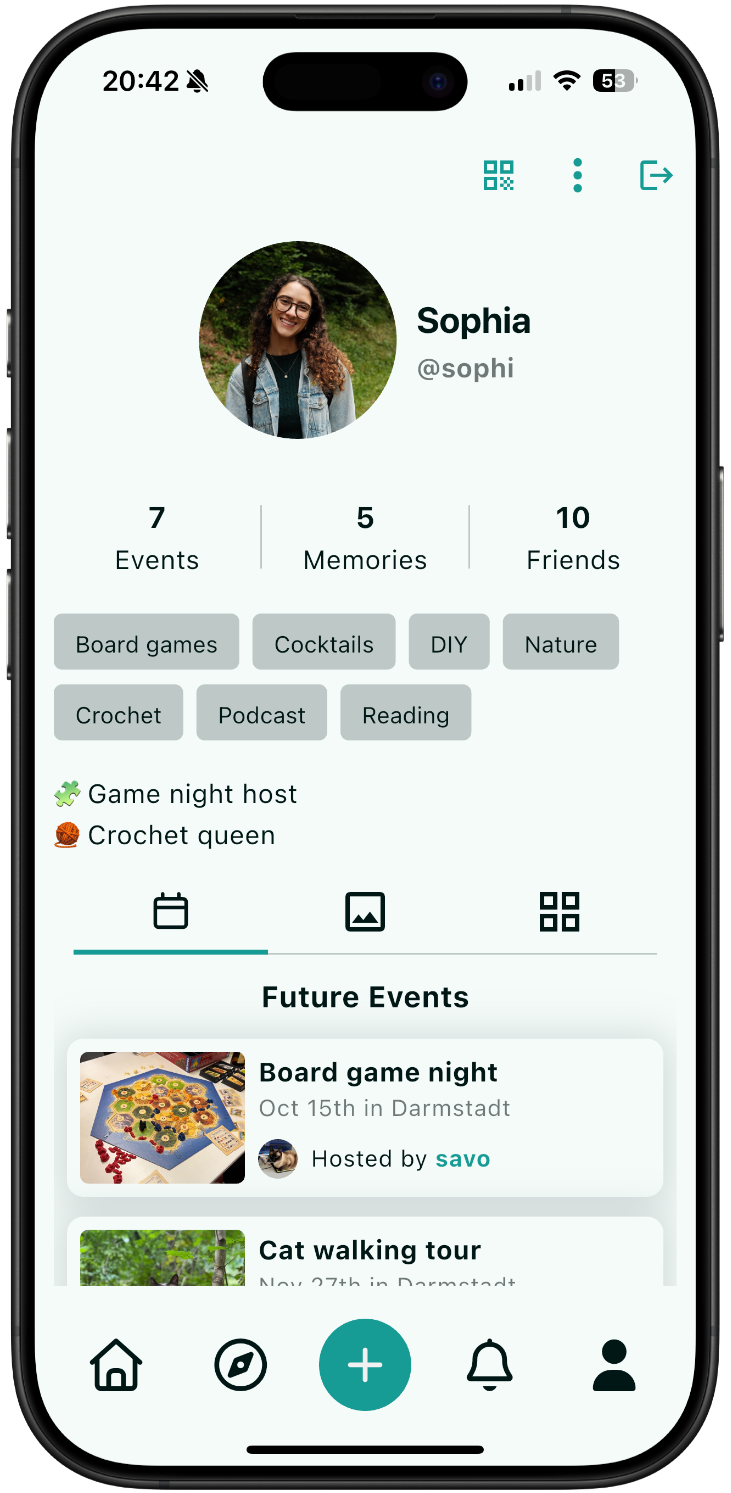Open the QR code scanner icon

[498, 175]
